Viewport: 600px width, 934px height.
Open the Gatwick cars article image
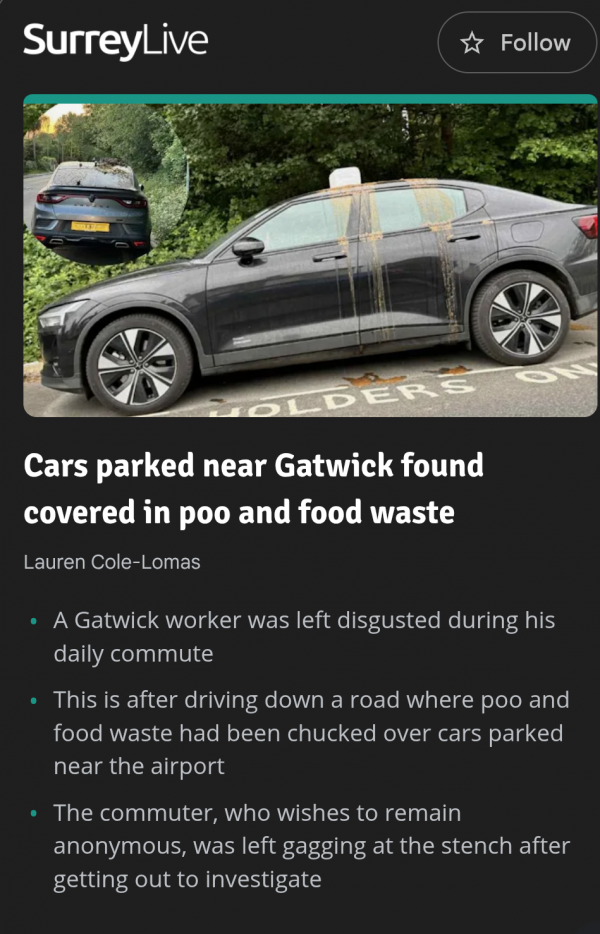pos(310,256)
